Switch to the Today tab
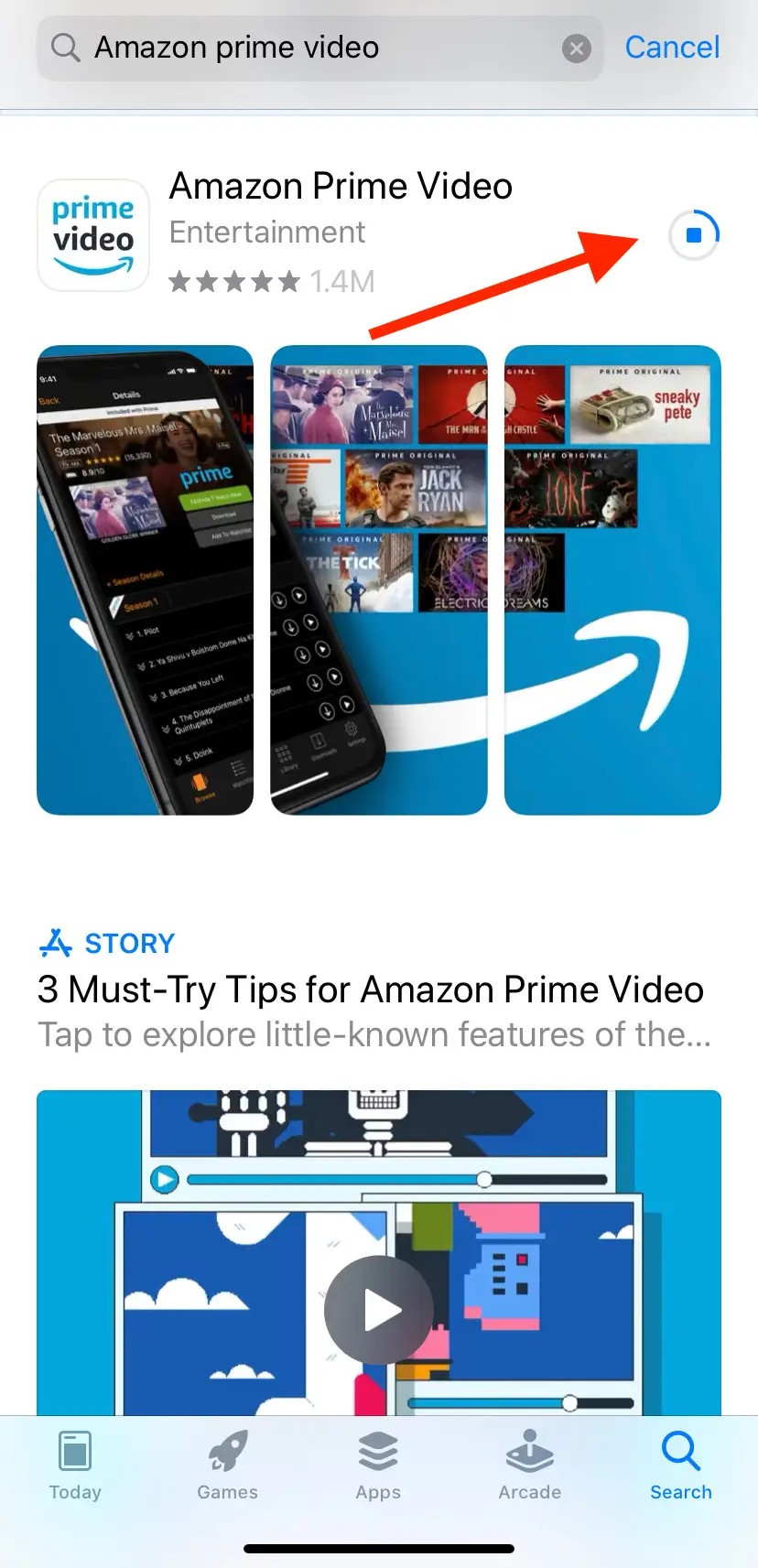 pos(75,1465)
